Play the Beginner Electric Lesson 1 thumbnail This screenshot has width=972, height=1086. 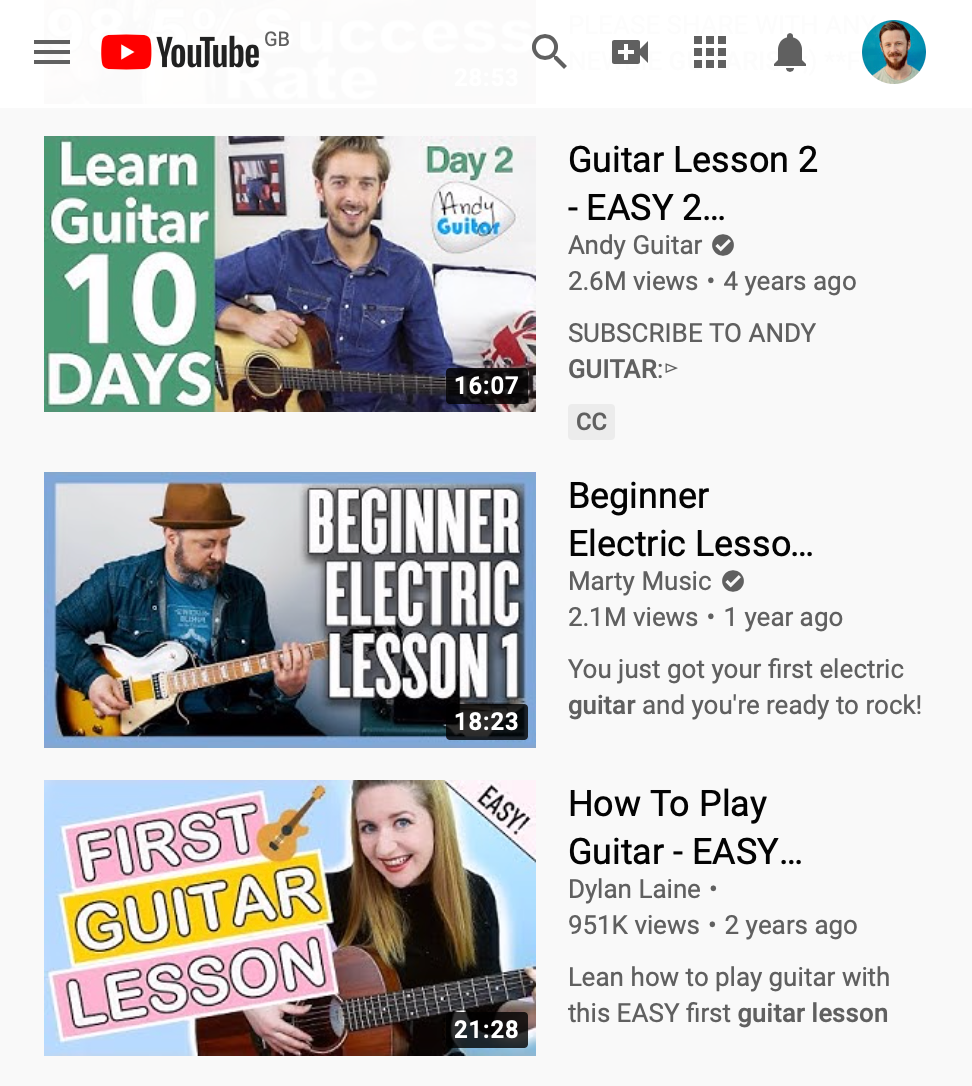[290, 610]
